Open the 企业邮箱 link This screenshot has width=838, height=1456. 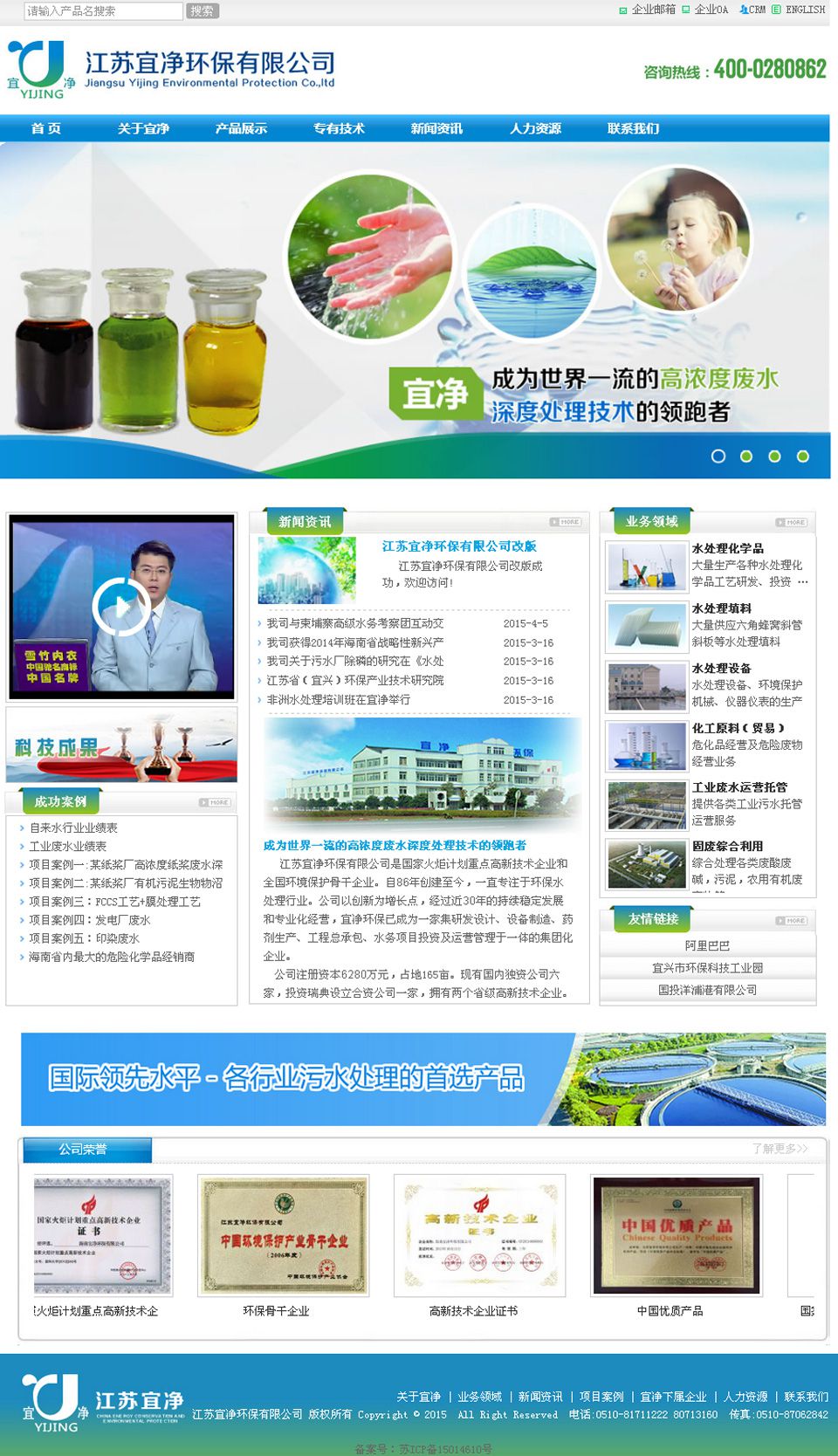652,10
